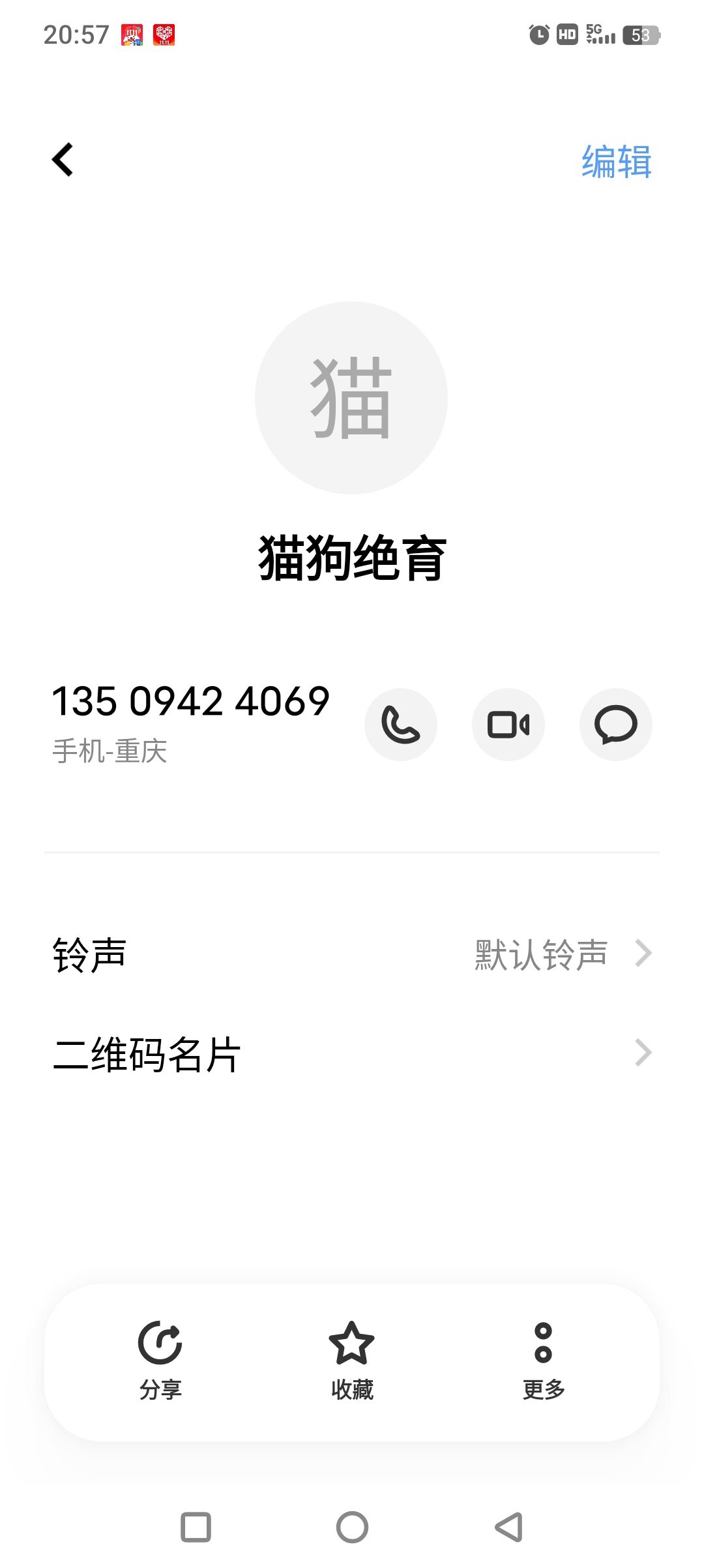Open the 更多 options menu

(543, 1361)
